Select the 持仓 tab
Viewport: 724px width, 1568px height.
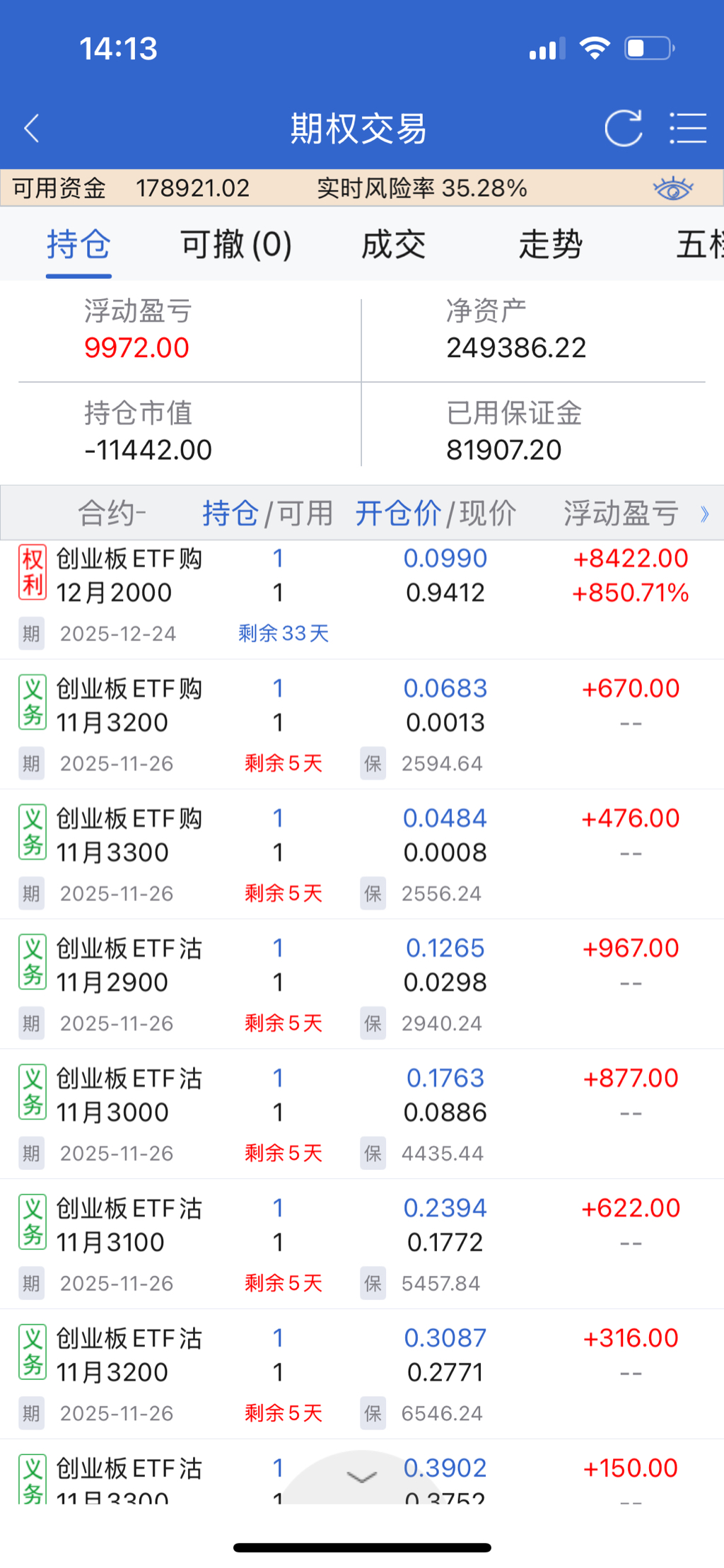pyautogui.click(x=78, y=245)
